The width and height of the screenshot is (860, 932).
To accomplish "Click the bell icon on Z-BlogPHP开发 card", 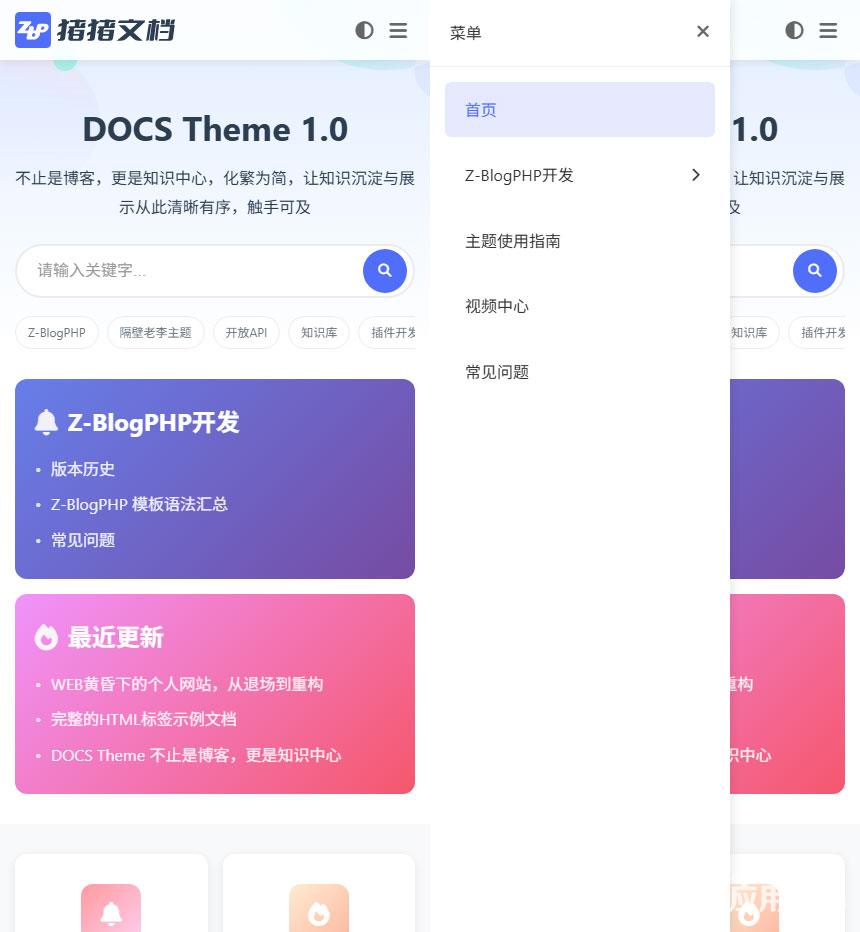I will [x=46, y=422].
